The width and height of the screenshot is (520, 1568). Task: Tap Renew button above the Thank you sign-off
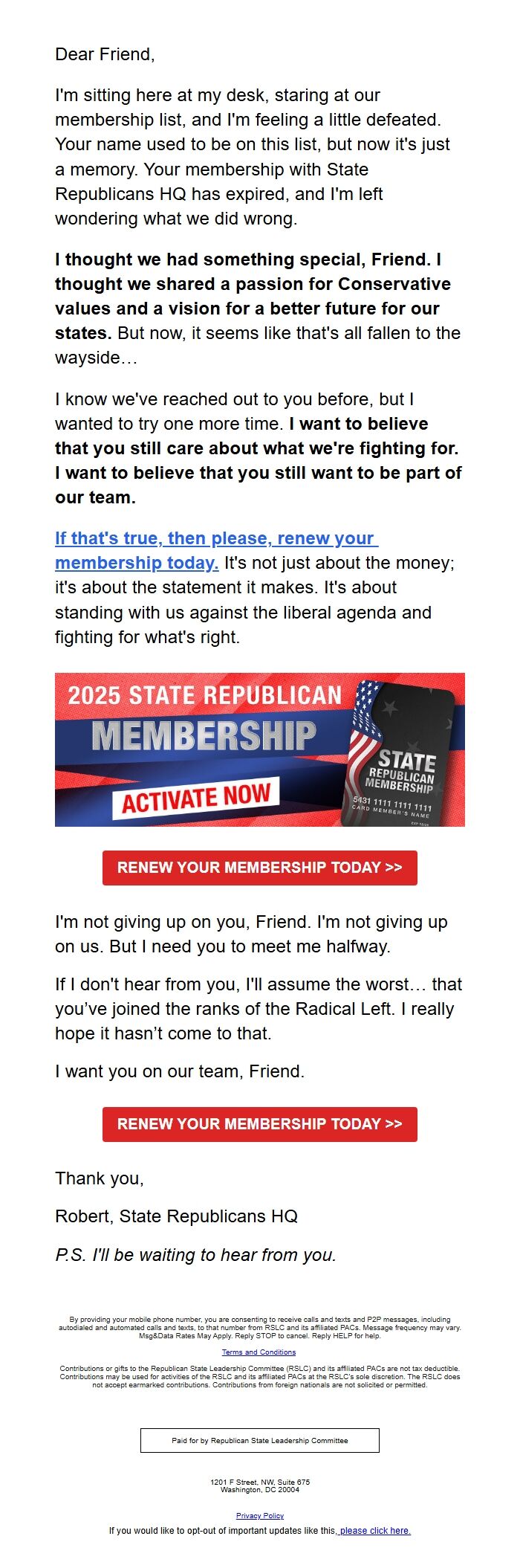[x=259, y=1123]
